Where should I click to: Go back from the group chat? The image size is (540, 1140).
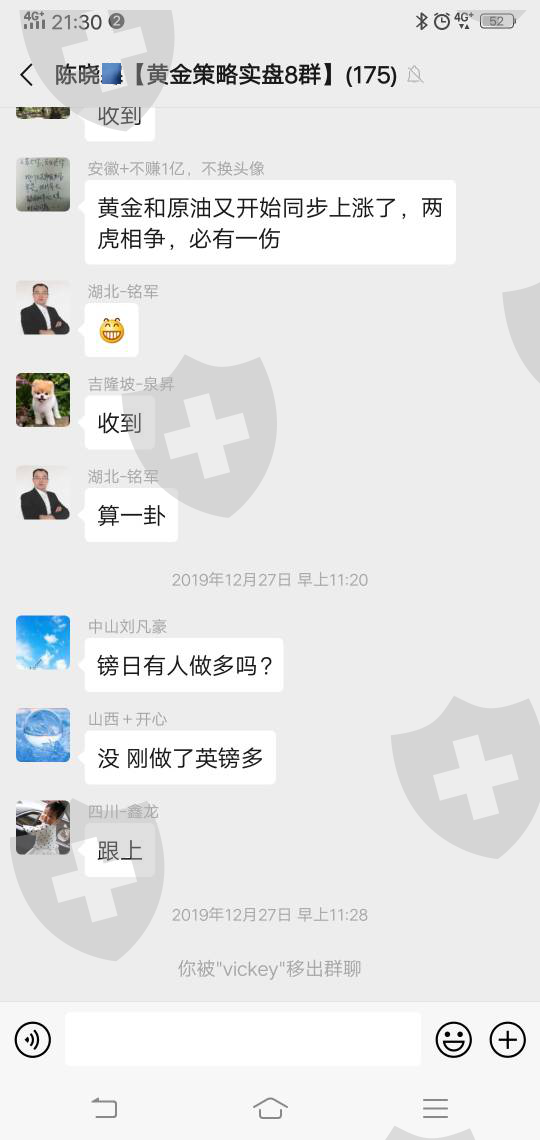coord(26,75)
